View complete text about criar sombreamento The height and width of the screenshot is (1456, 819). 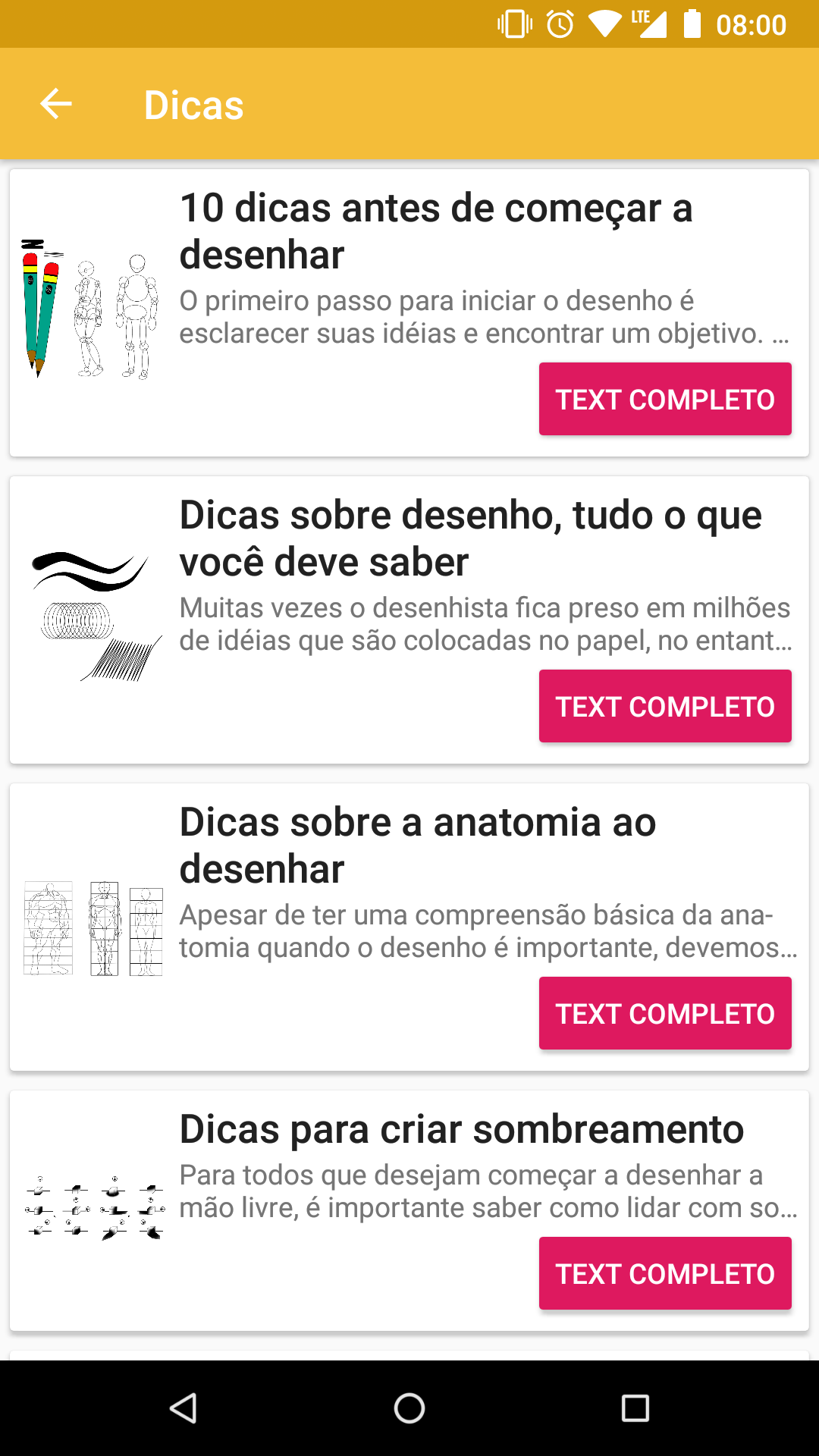665,1273
